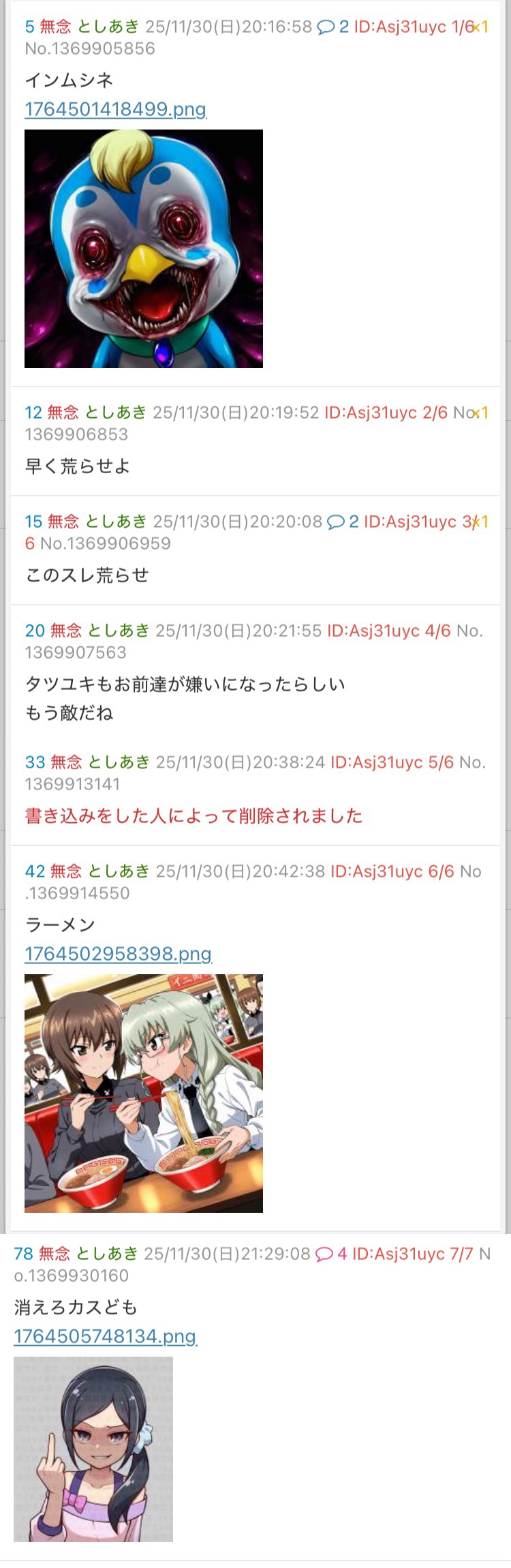Open file link 1764505748134.png
Image resolution: width=511 pixels, height=1568 pixels.
click(x=105, y=1336)
